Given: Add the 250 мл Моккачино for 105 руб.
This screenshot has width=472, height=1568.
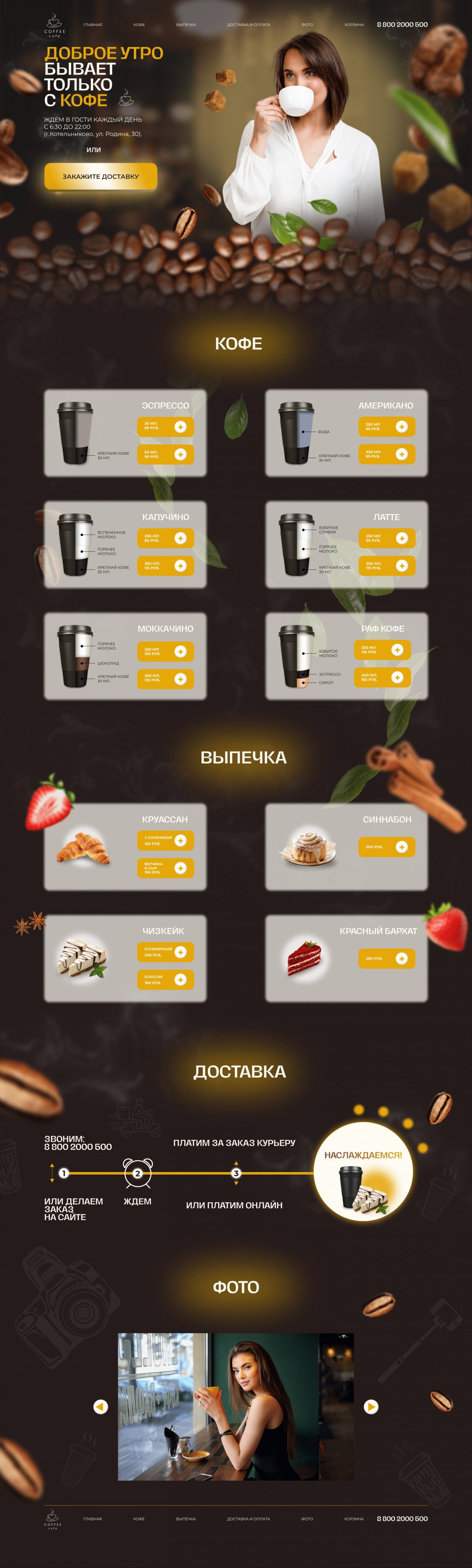Looking at the screenshot, I should [x=180, y=651].
